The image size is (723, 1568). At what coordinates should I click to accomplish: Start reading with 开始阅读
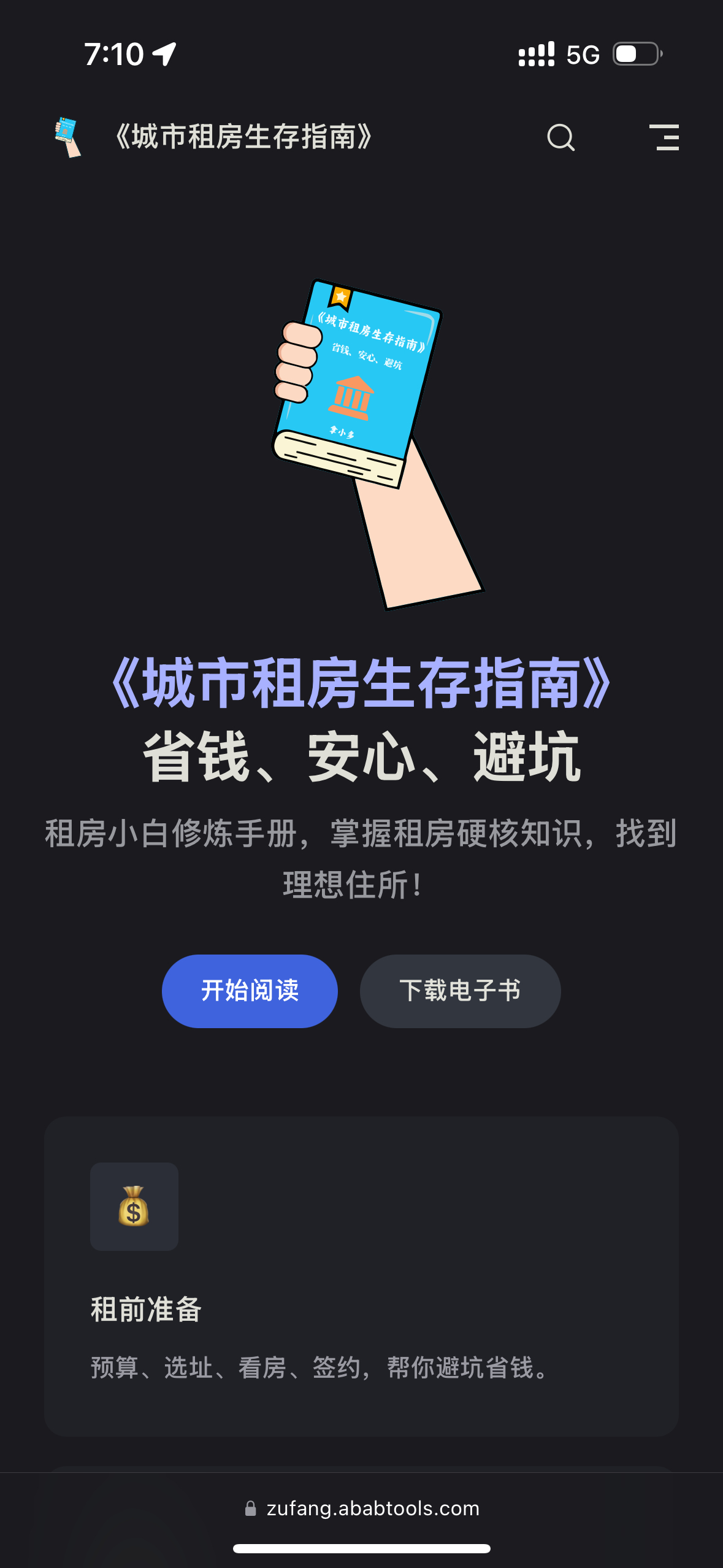[250, 991]
